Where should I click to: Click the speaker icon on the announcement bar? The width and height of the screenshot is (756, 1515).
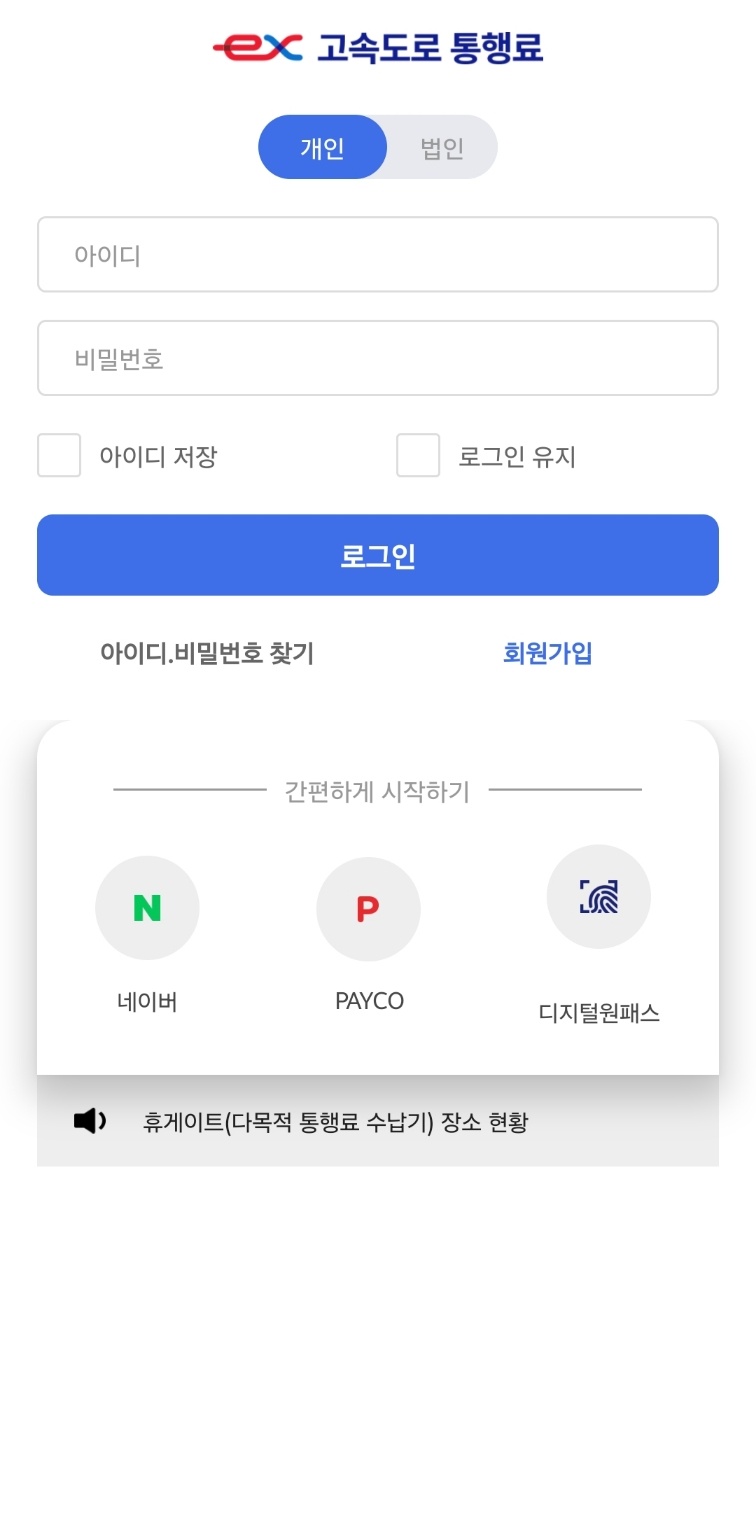(x=91, y=1120)
